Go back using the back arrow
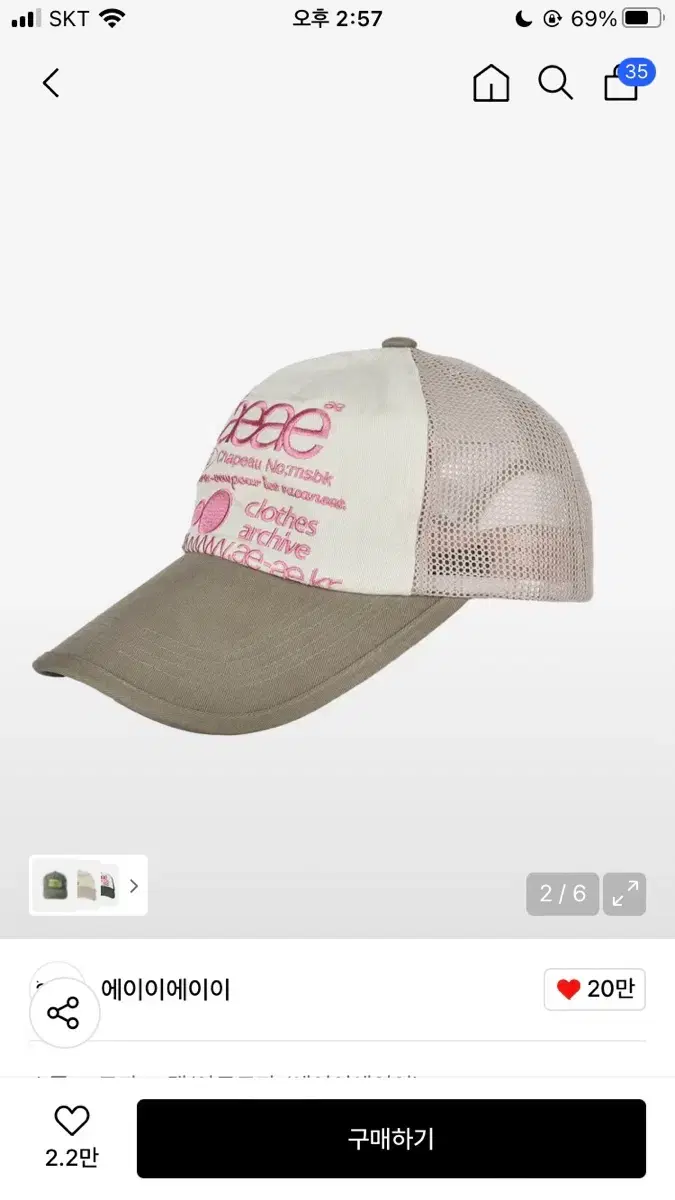This screenshot has width=675, height=1200. point(51,83)
